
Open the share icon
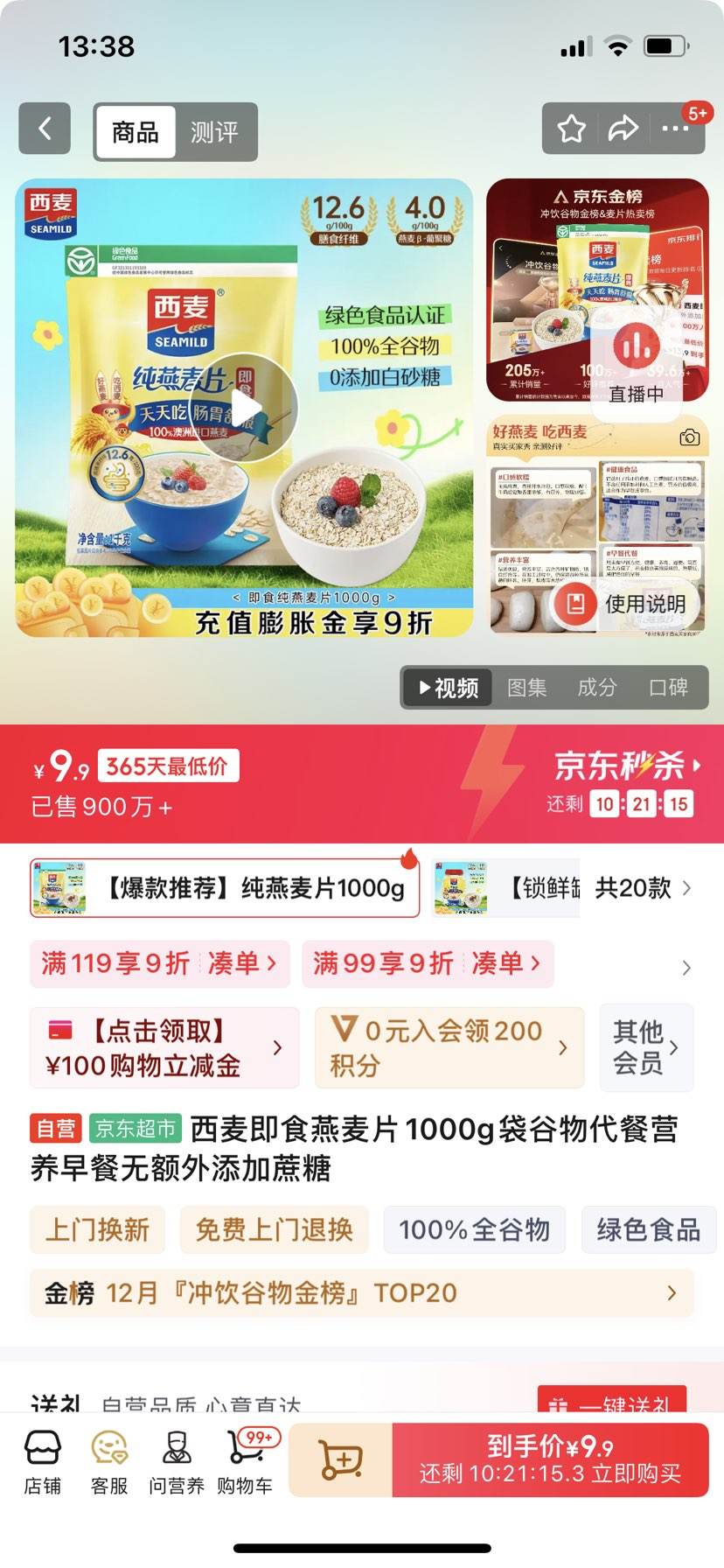(624, 129)
